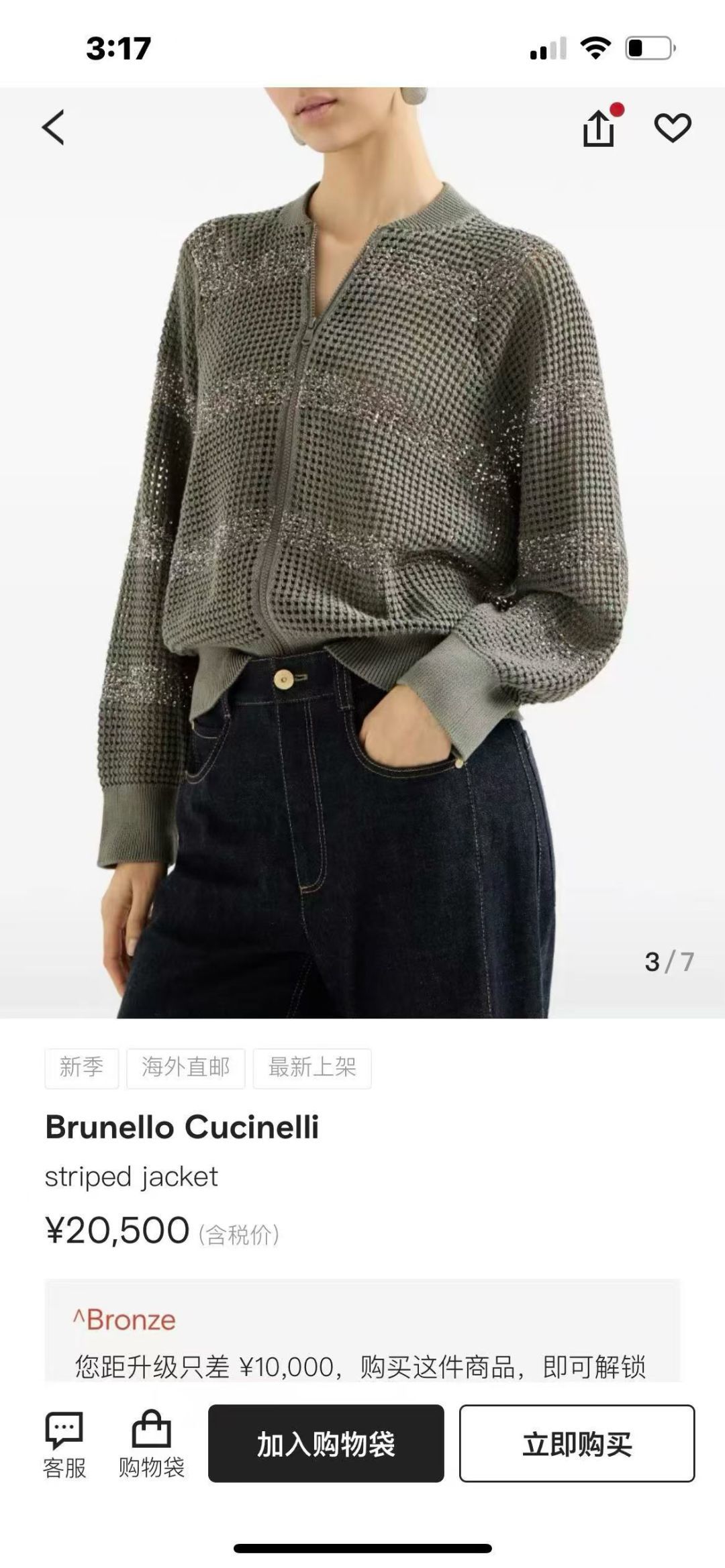Viewport: 725px width, 1568px height.
Task: Open 客服 customer service chat
Action: click(64, 1444)
